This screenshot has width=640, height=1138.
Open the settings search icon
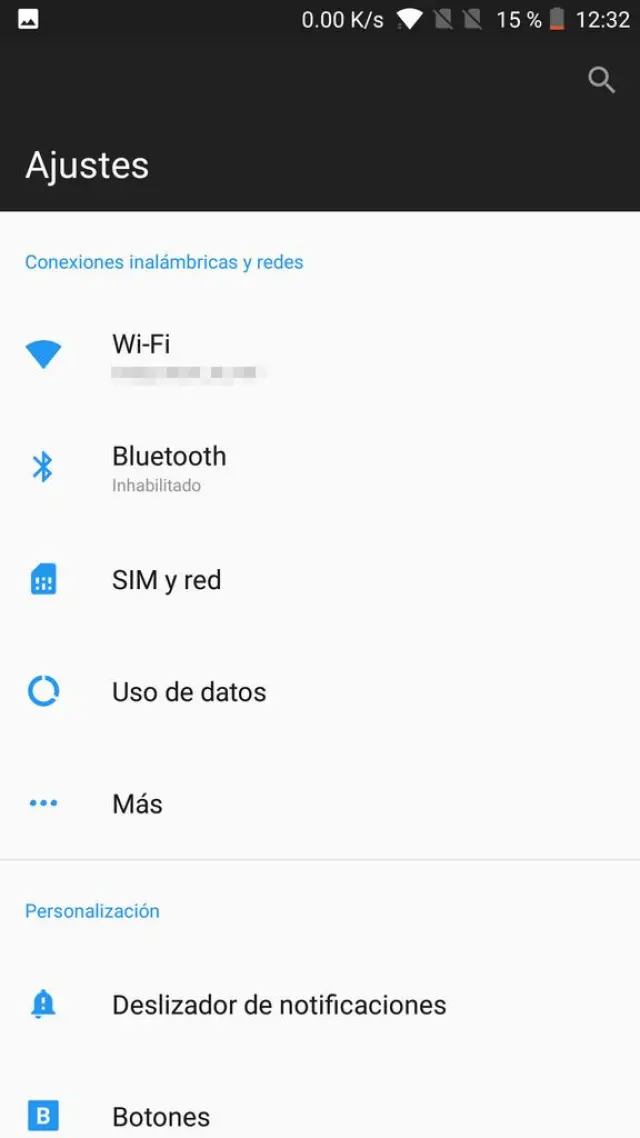tap(601, 80)
